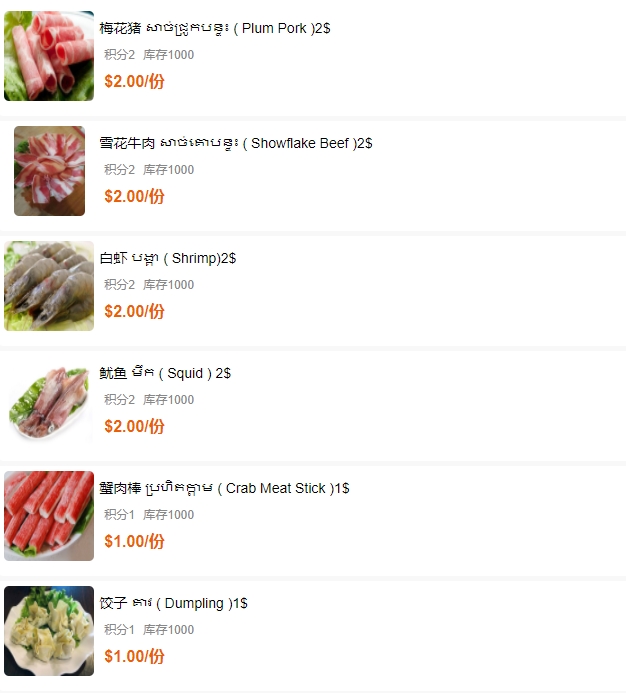Image resolution: width=626 pixels, height=693 pixels.
Task: View the Shrimp listing
Action: click(x=167, y=259)
